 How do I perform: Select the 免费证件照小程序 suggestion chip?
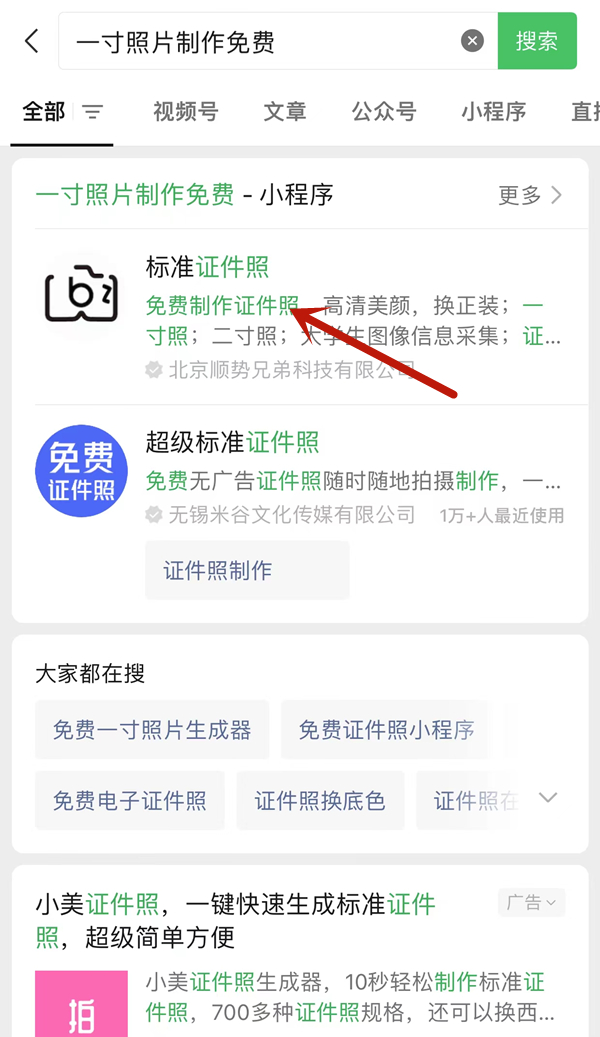386,730
